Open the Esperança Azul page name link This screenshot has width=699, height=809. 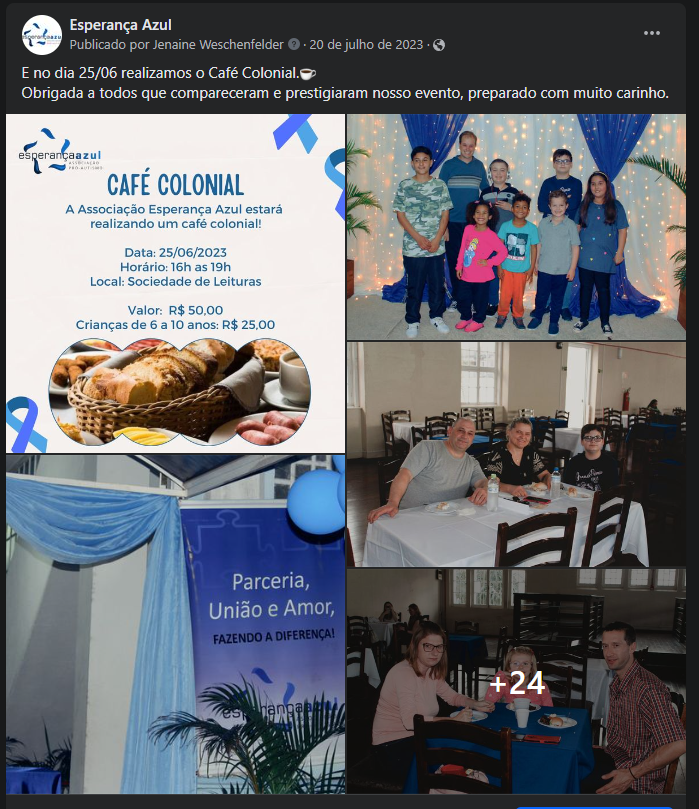[x=118, y=25]
